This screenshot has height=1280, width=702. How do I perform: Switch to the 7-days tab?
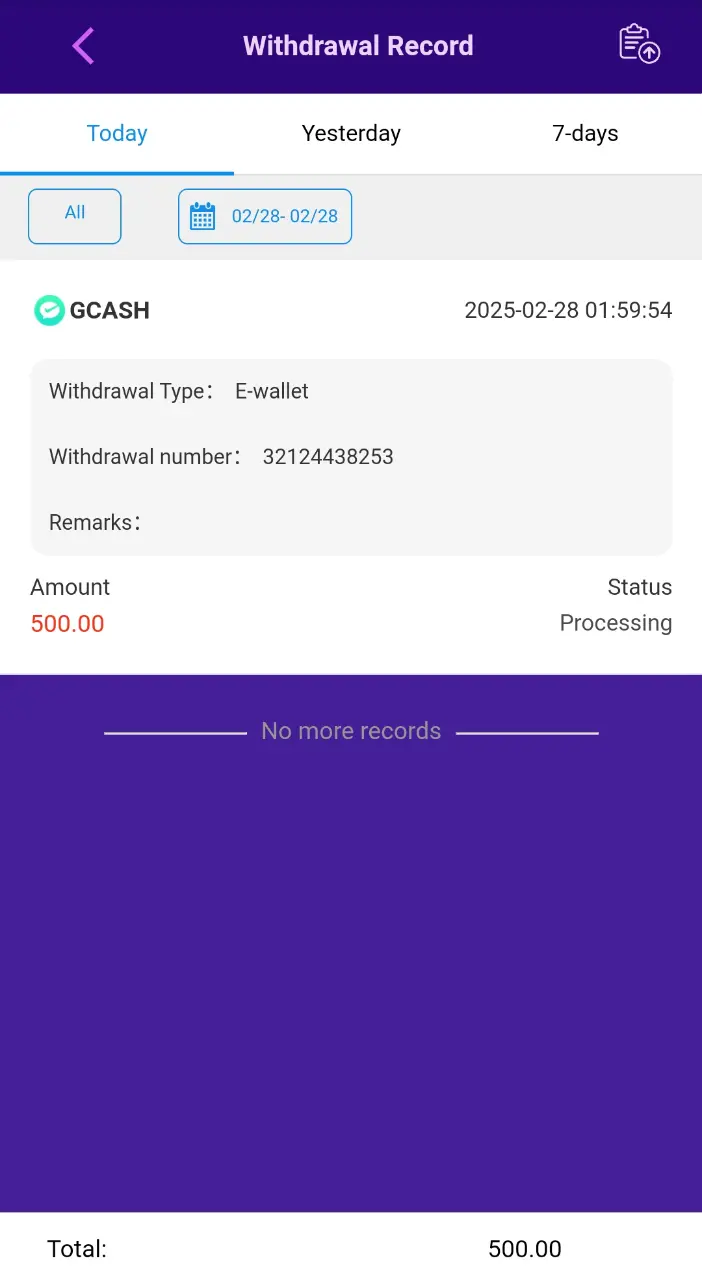click(x=585, y=134)
